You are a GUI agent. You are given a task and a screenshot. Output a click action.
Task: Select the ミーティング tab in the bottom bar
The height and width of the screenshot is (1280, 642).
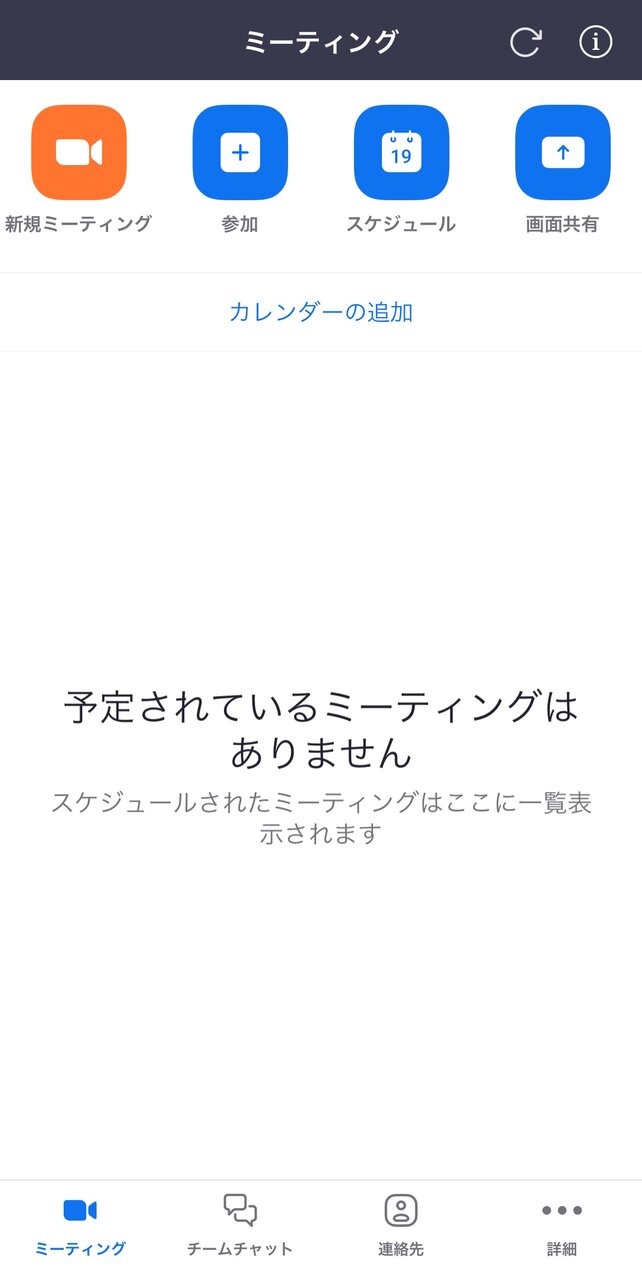pos(80,1226)
